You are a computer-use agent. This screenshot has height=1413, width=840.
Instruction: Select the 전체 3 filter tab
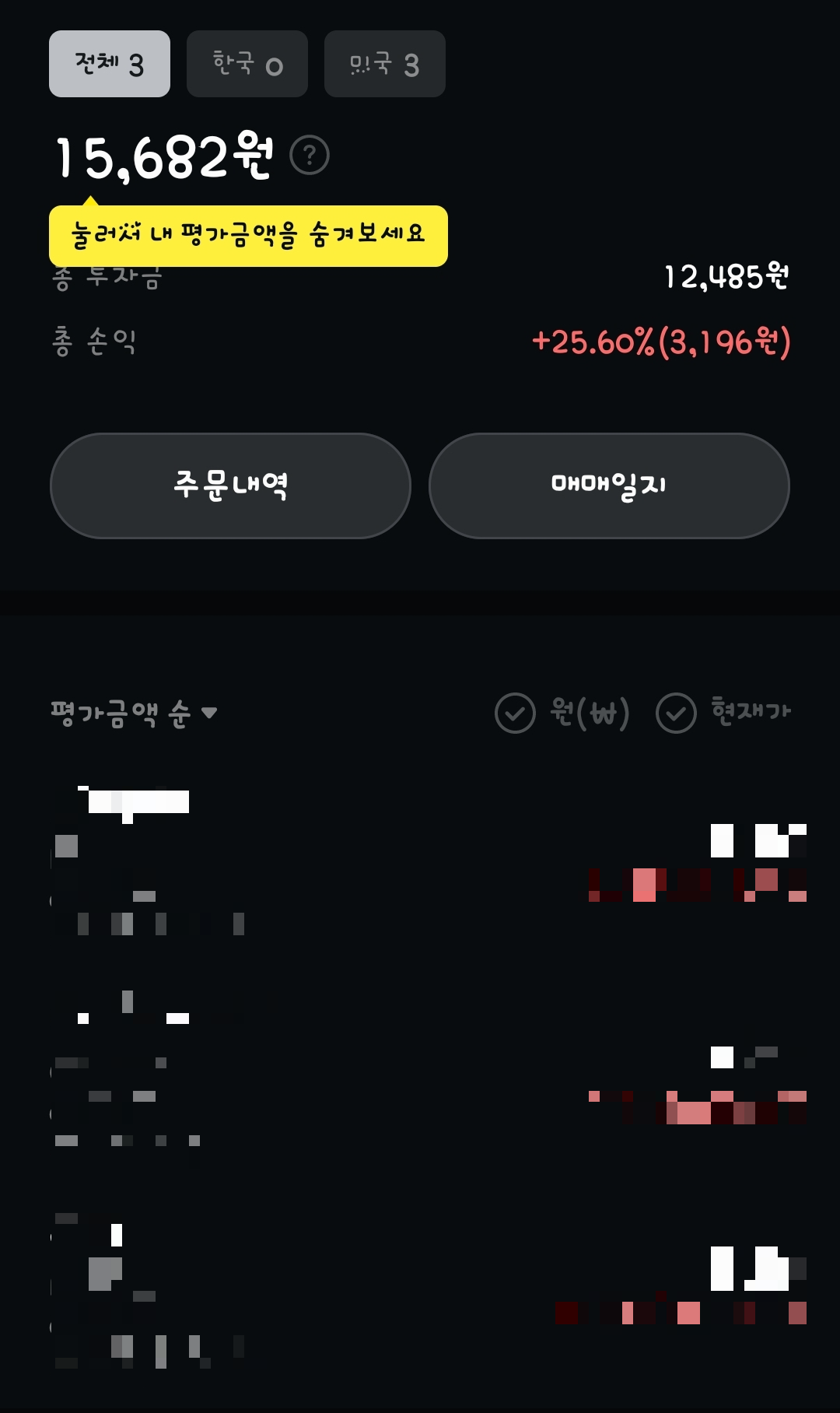coord(109,64)
